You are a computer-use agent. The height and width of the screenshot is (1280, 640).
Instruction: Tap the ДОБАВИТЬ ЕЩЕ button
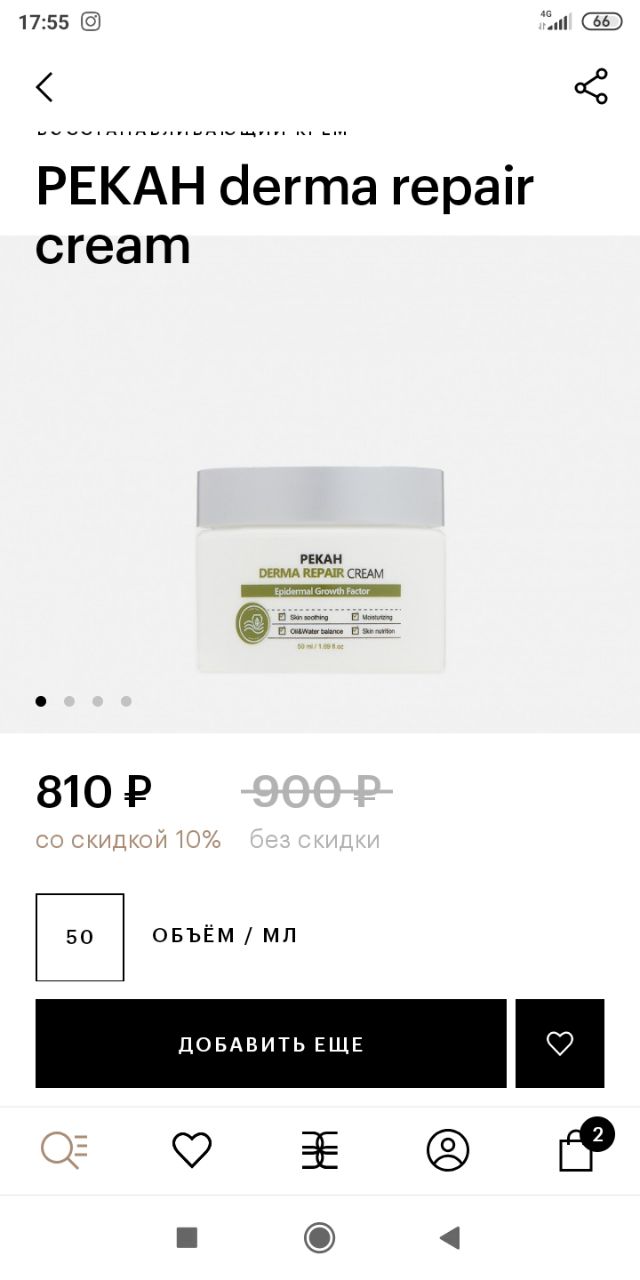[271, 1044]
